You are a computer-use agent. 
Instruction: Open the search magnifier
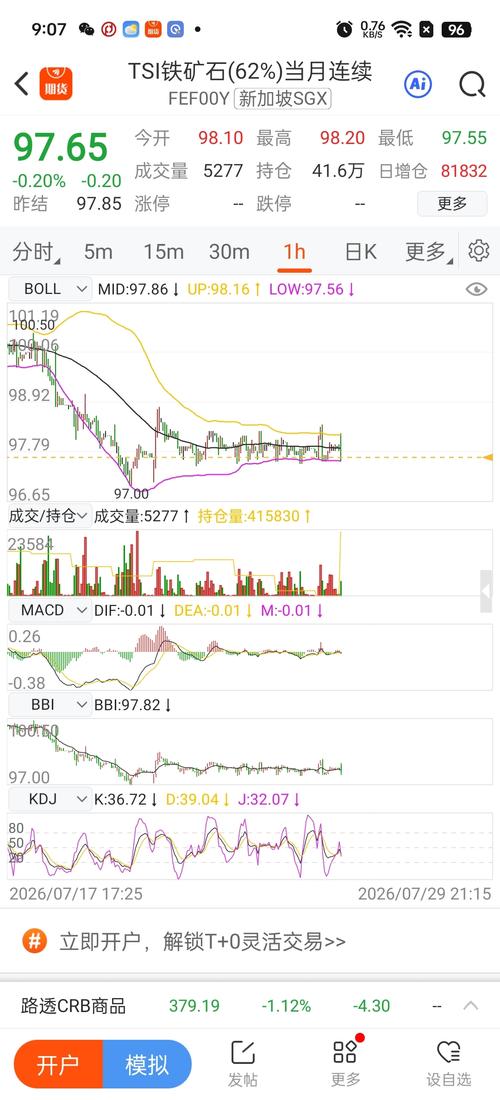(472, 85)
